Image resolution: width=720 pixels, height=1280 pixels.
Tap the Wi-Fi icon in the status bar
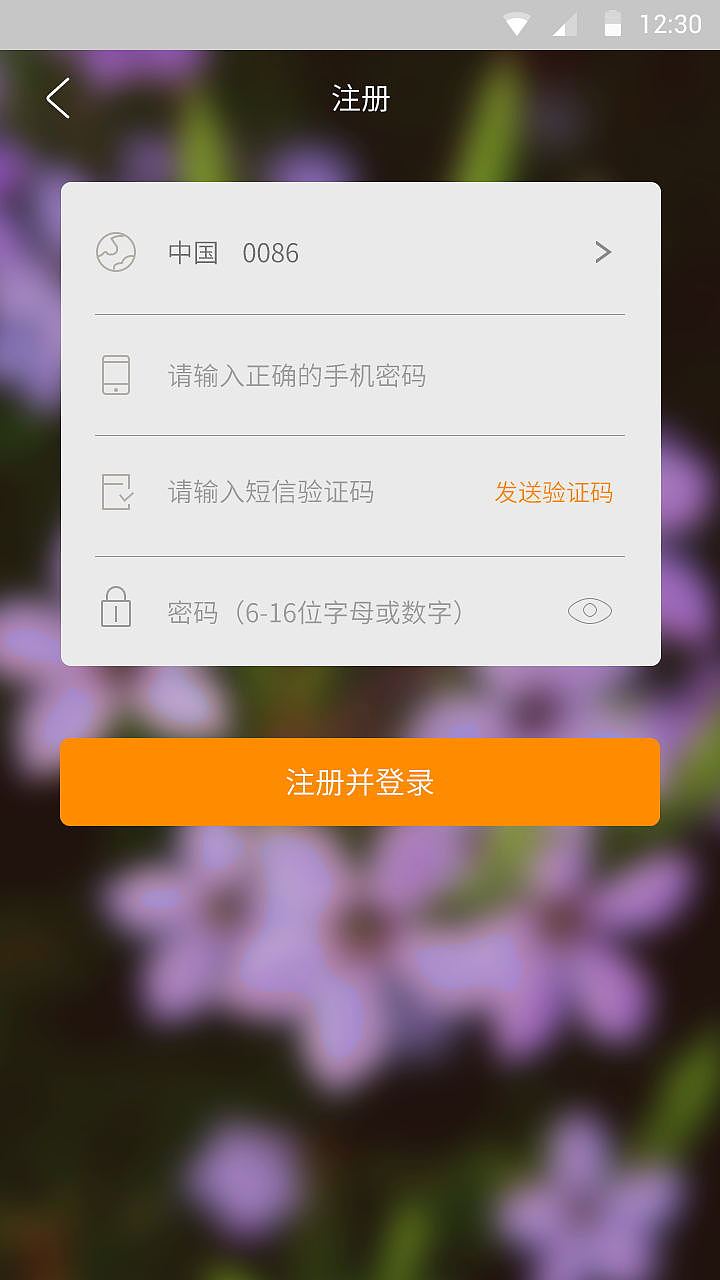519,23
